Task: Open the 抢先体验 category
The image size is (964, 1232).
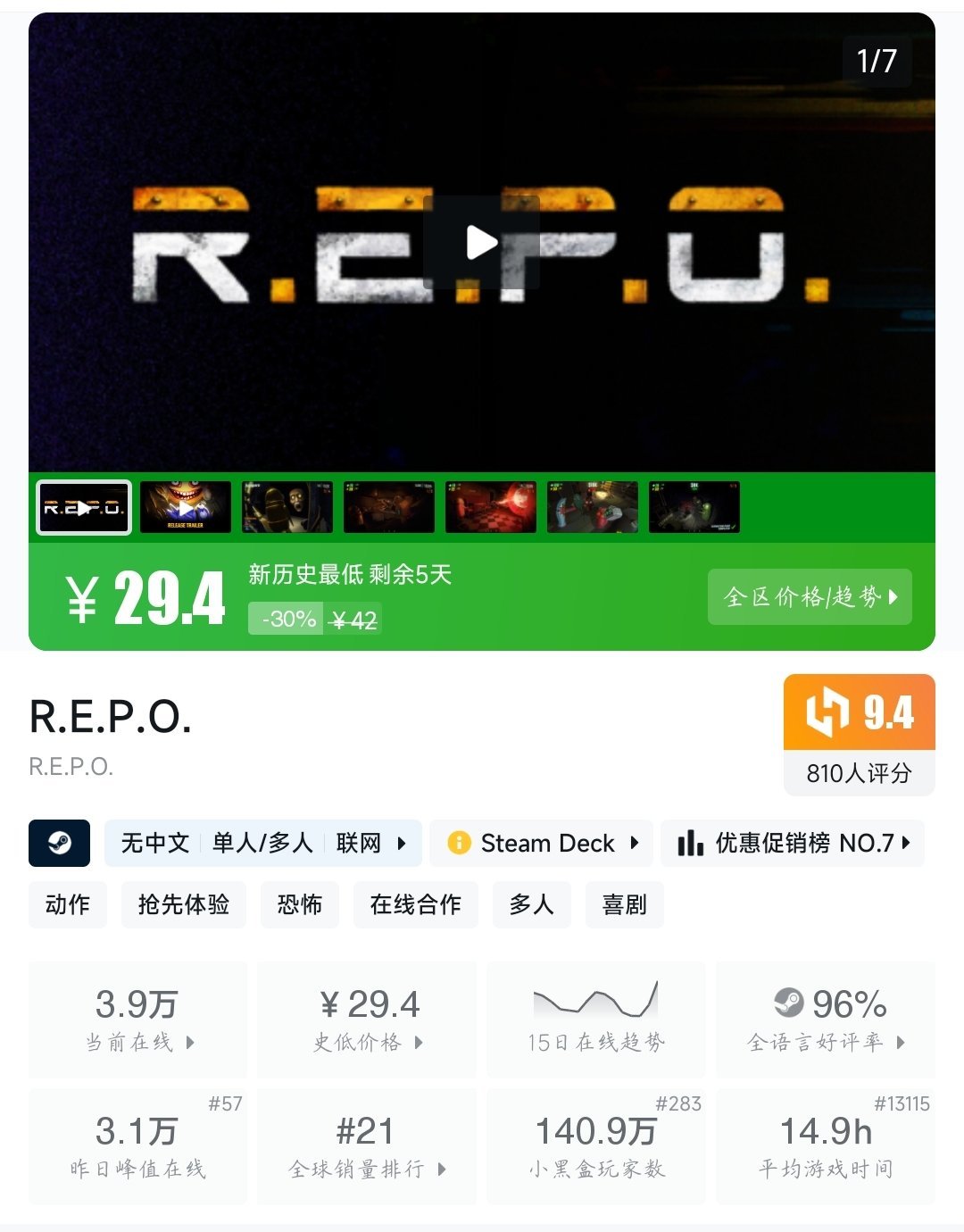Action: (183, 904)
